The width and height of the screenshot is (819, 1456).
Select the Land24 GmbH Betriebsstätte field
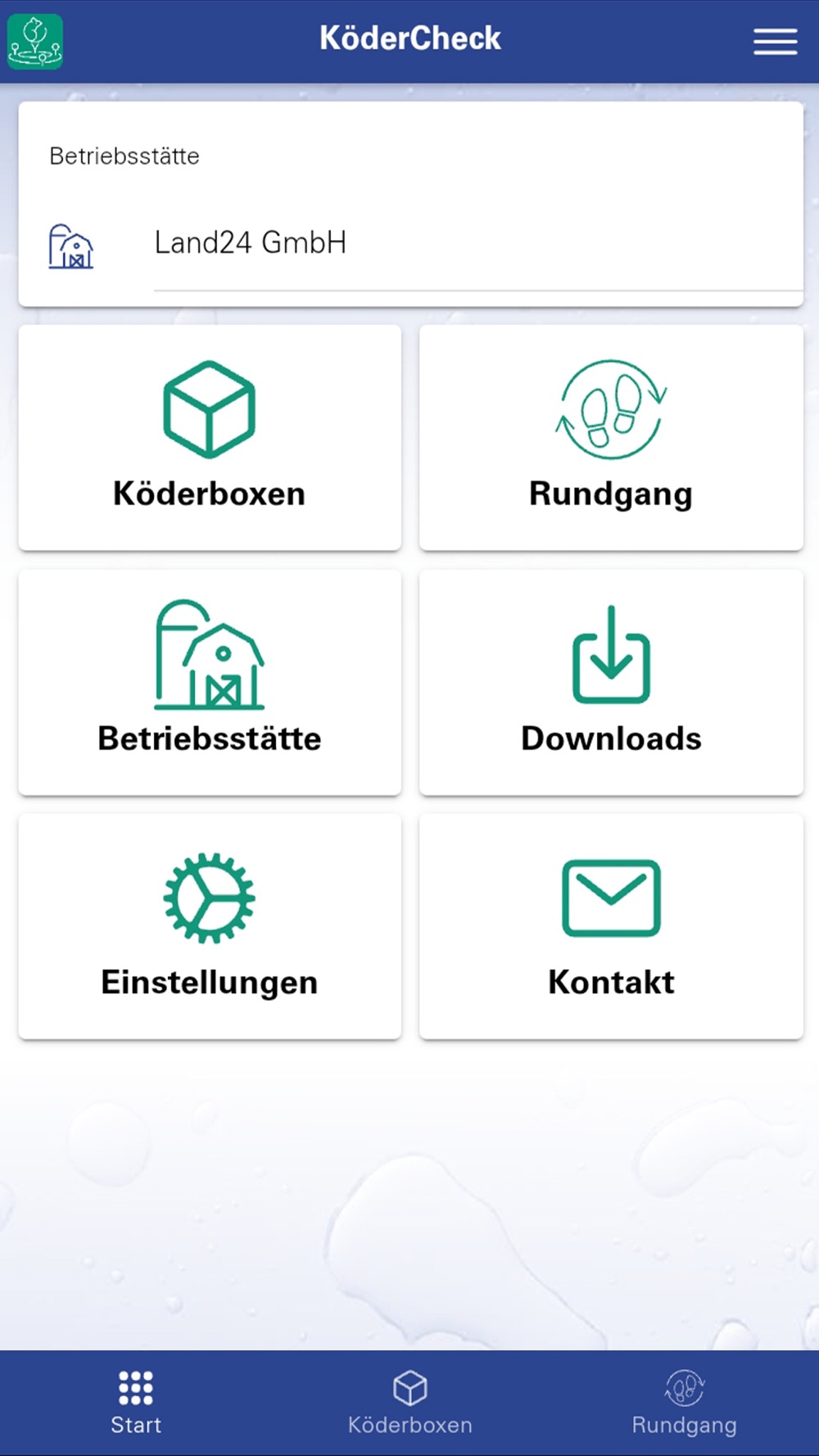coord(478,243)
